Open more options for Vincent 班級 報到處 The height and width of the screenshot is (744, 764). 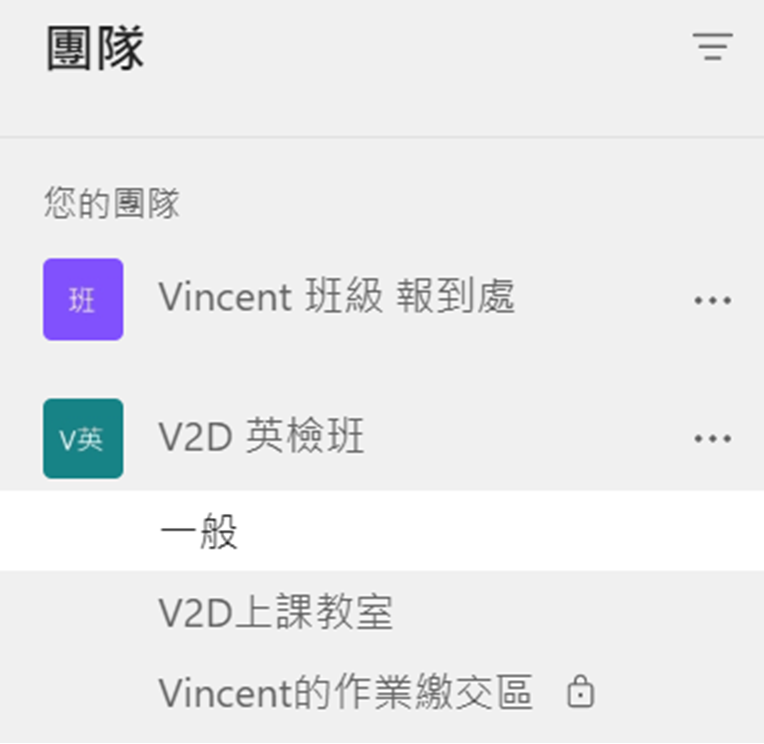pos(712,300)
